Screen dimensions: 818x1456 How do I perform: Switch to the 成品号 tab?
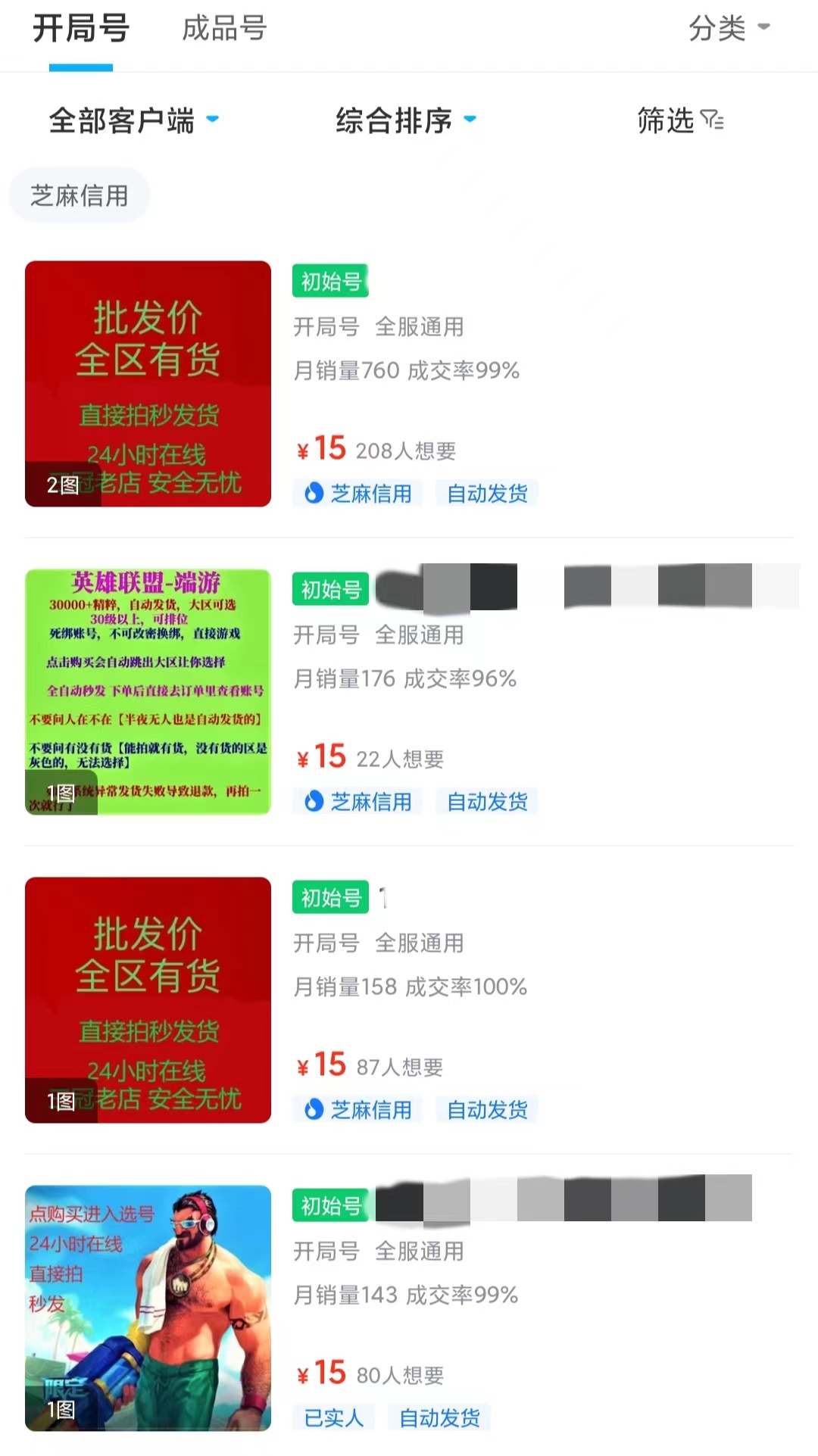pyautogui.click(x=224, y=29)
